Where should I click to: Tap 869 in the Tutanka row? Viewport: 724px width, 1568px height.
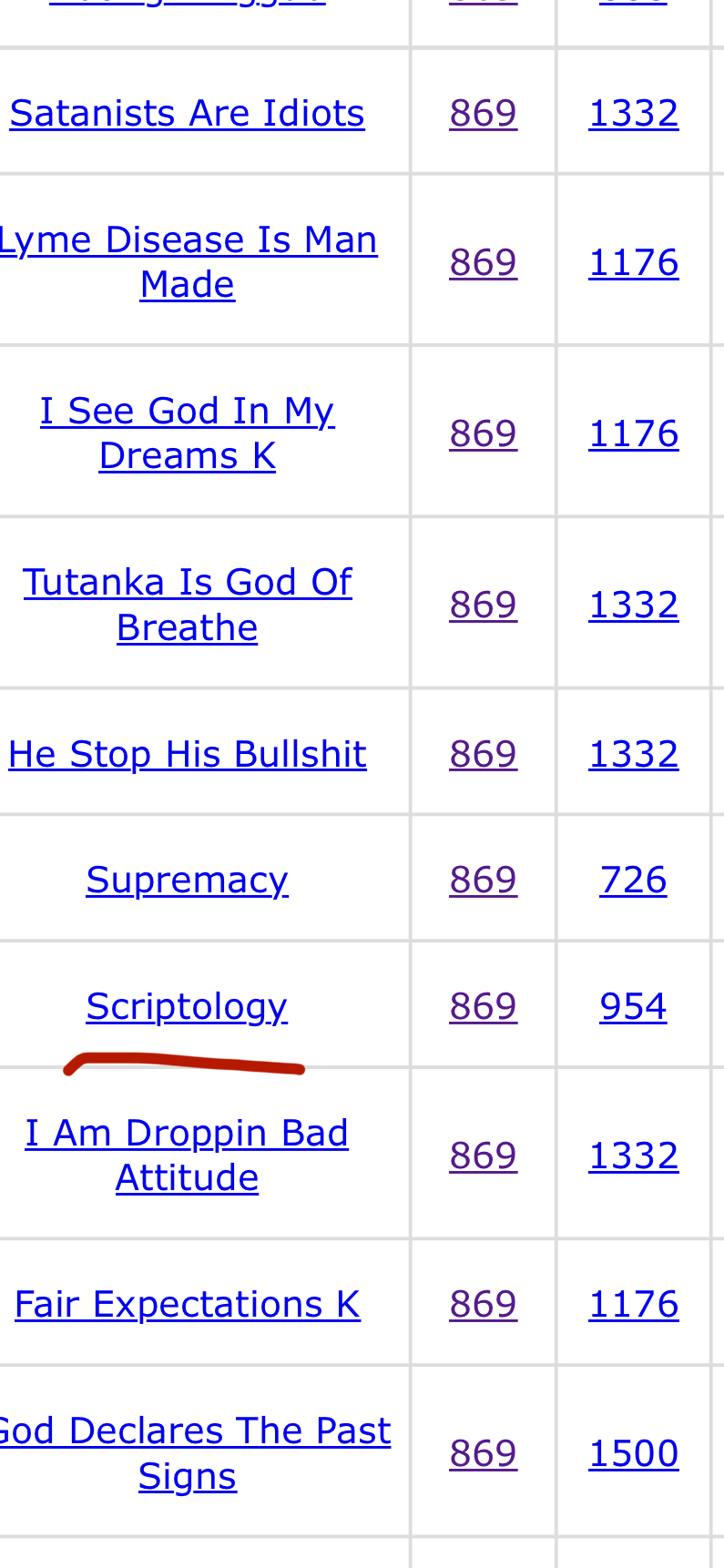coord(483,606)
